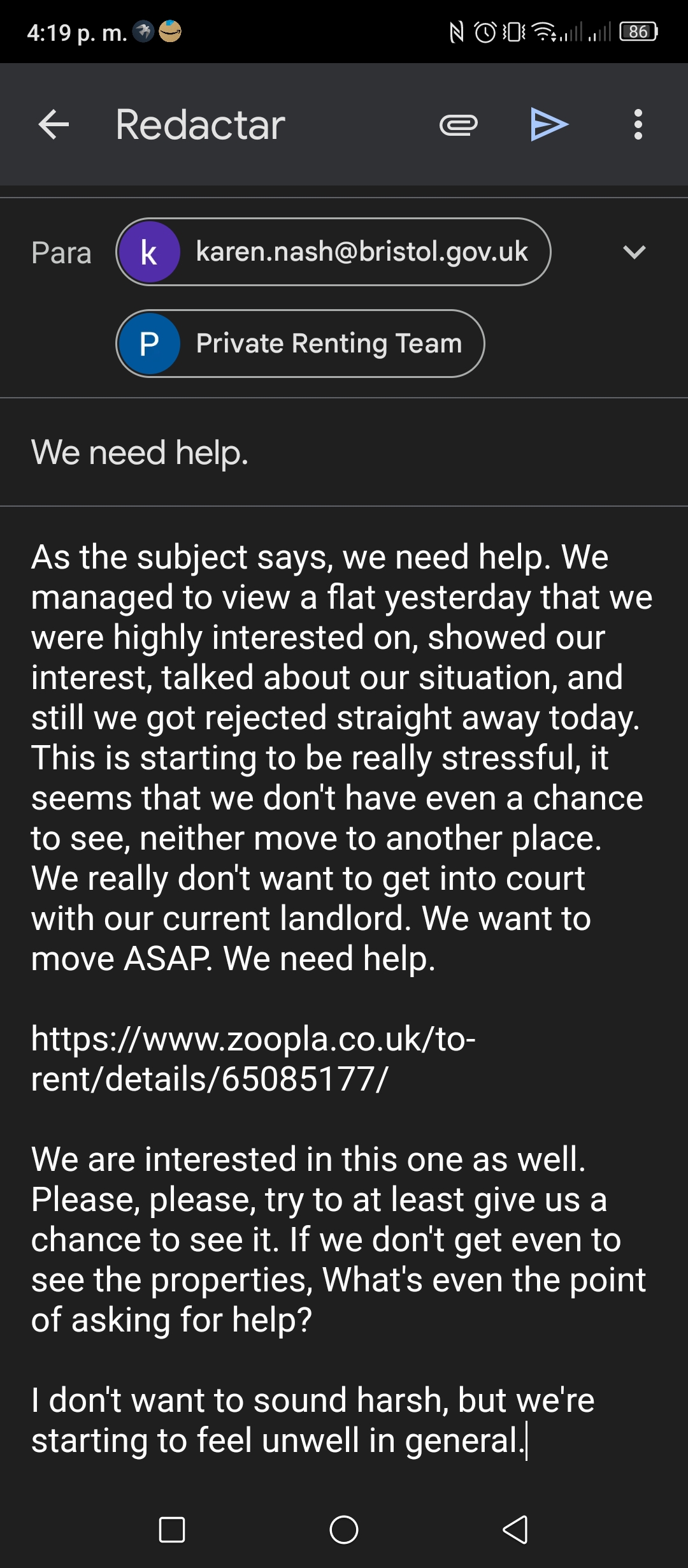
Task: Go back from the Redactar screen
Action: click(54, 124)
